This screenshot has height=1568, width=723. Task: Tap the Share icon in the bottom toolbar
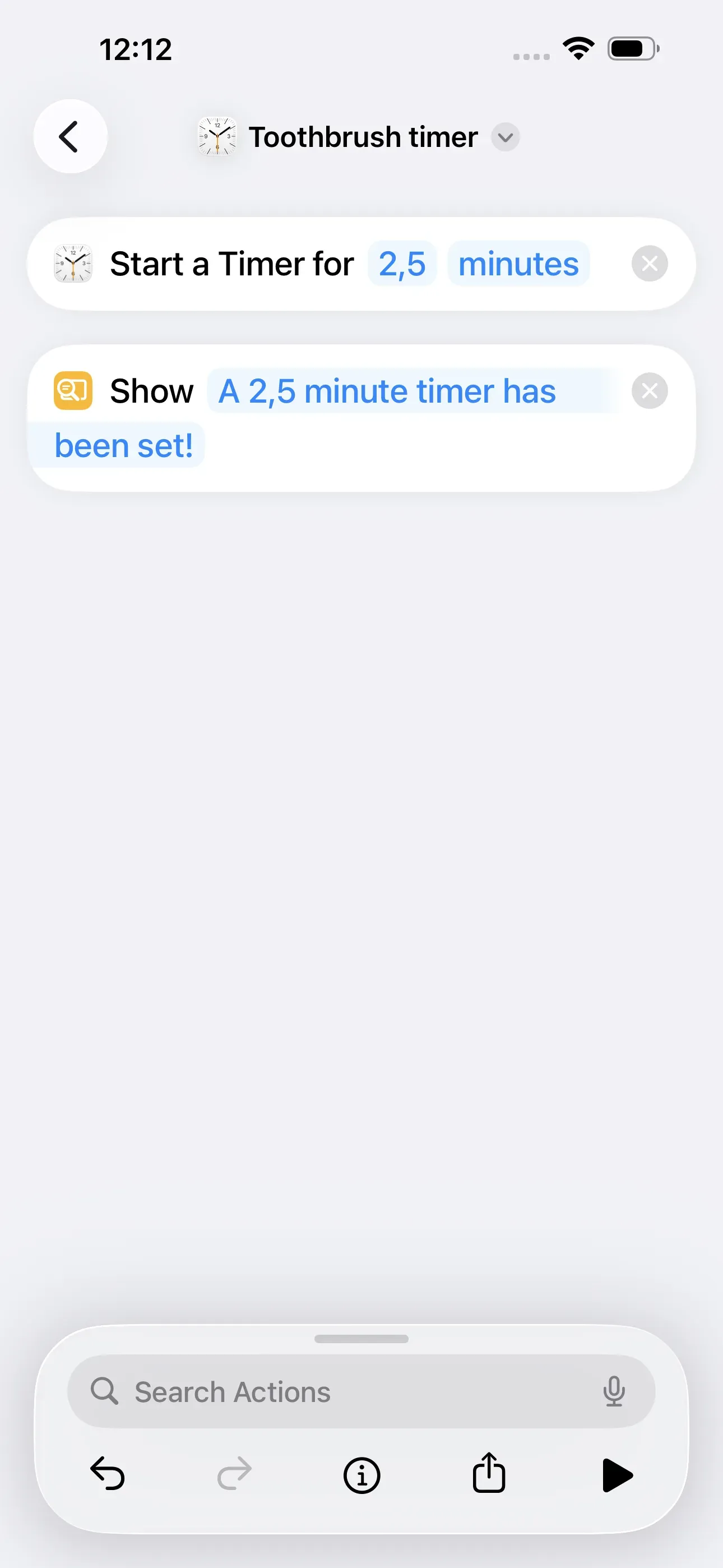pos(488,1474)
